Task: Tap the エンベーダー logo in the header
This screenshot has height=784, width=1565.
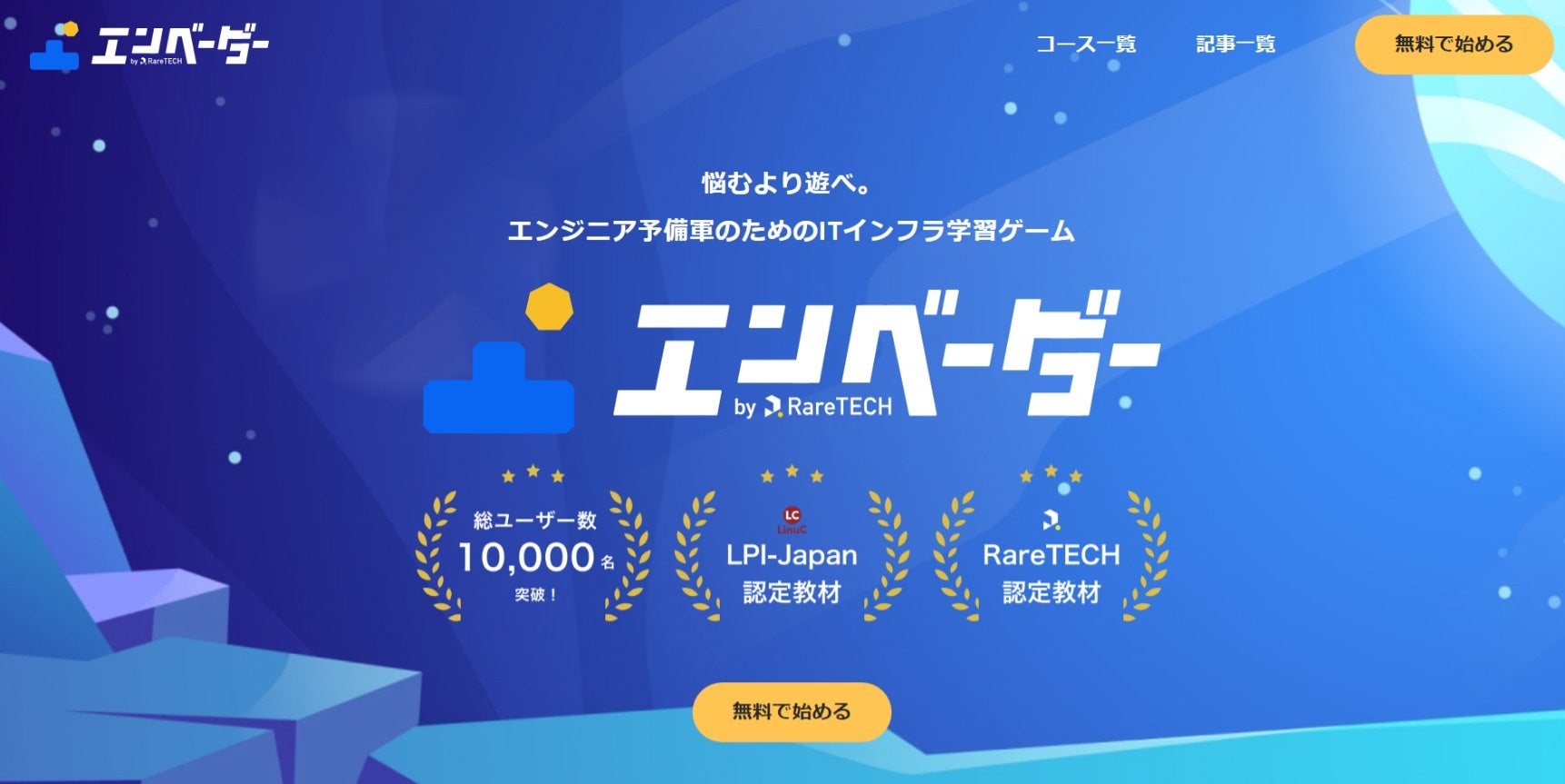Action: point(150,45)
